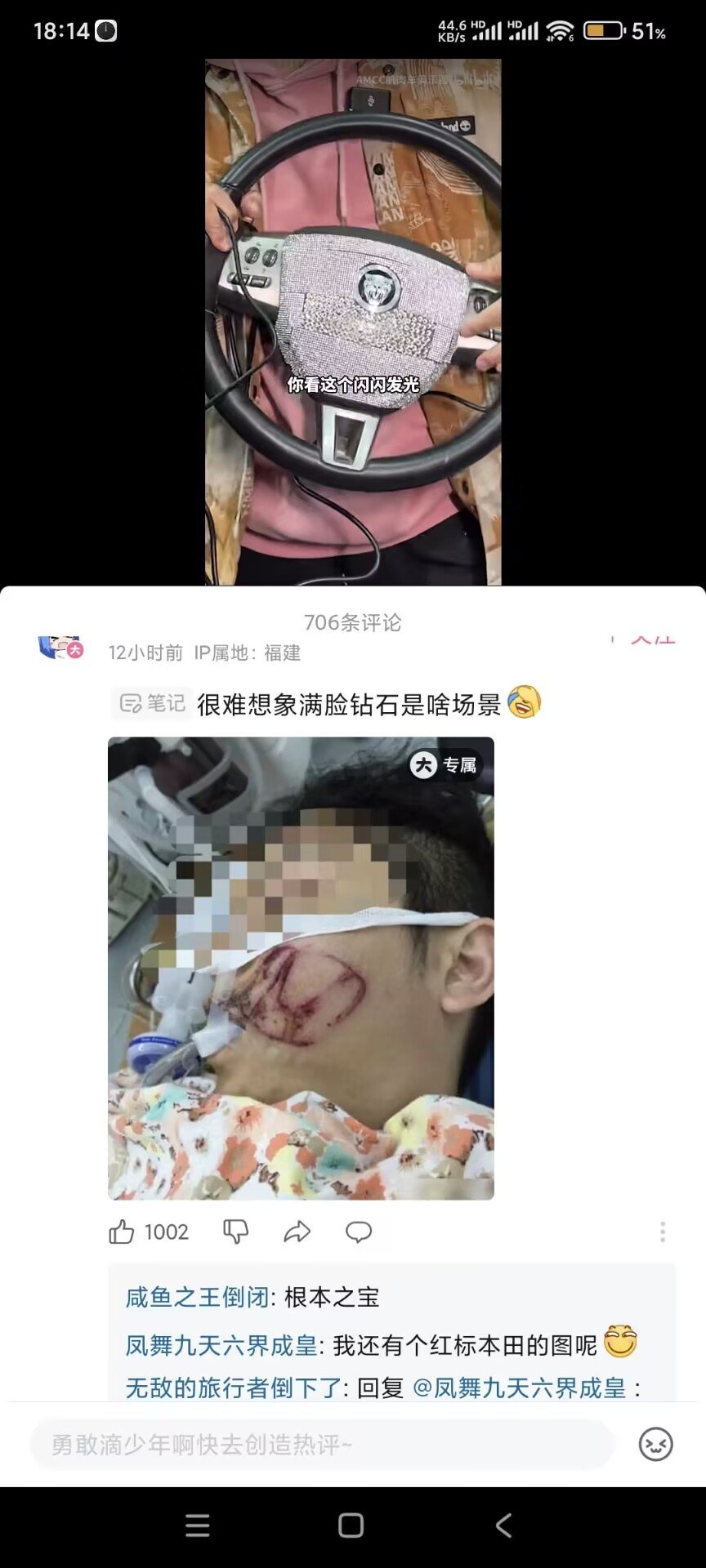Tap the 笔记 note tag in comment
706x1568 pixels.
(x=152, y=703)
